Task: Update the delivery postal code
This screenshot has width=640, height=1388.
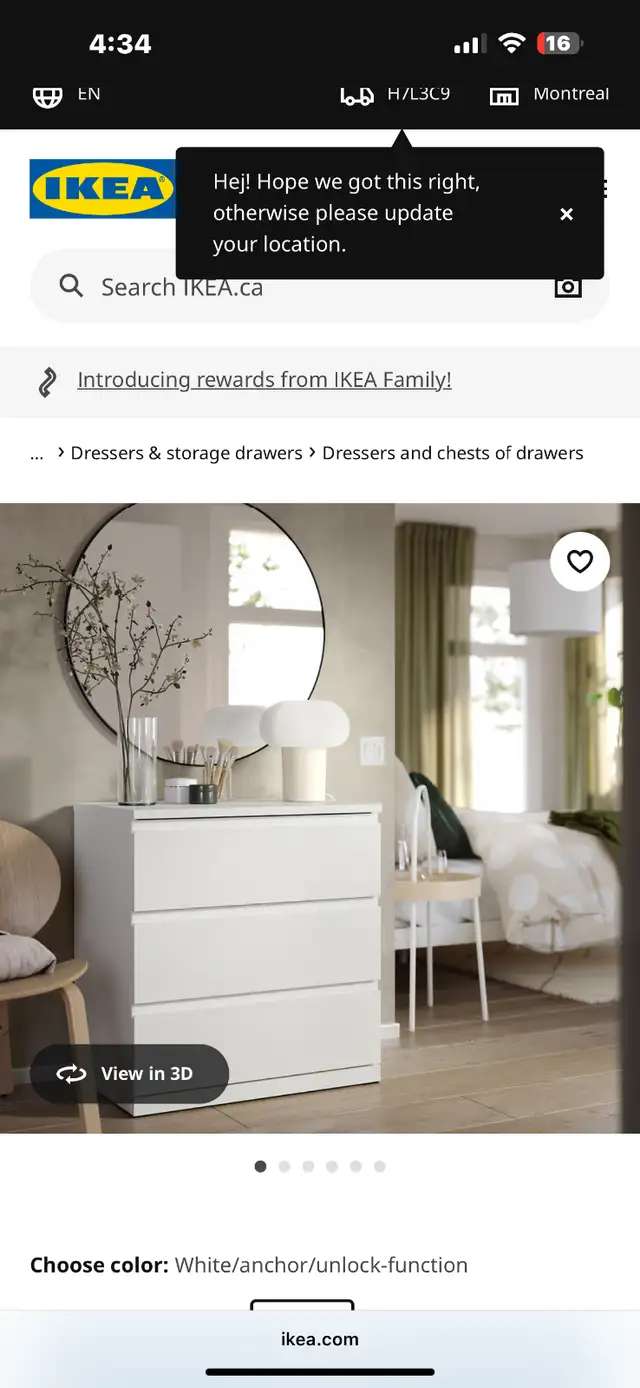Action: (x=395, y=95)
